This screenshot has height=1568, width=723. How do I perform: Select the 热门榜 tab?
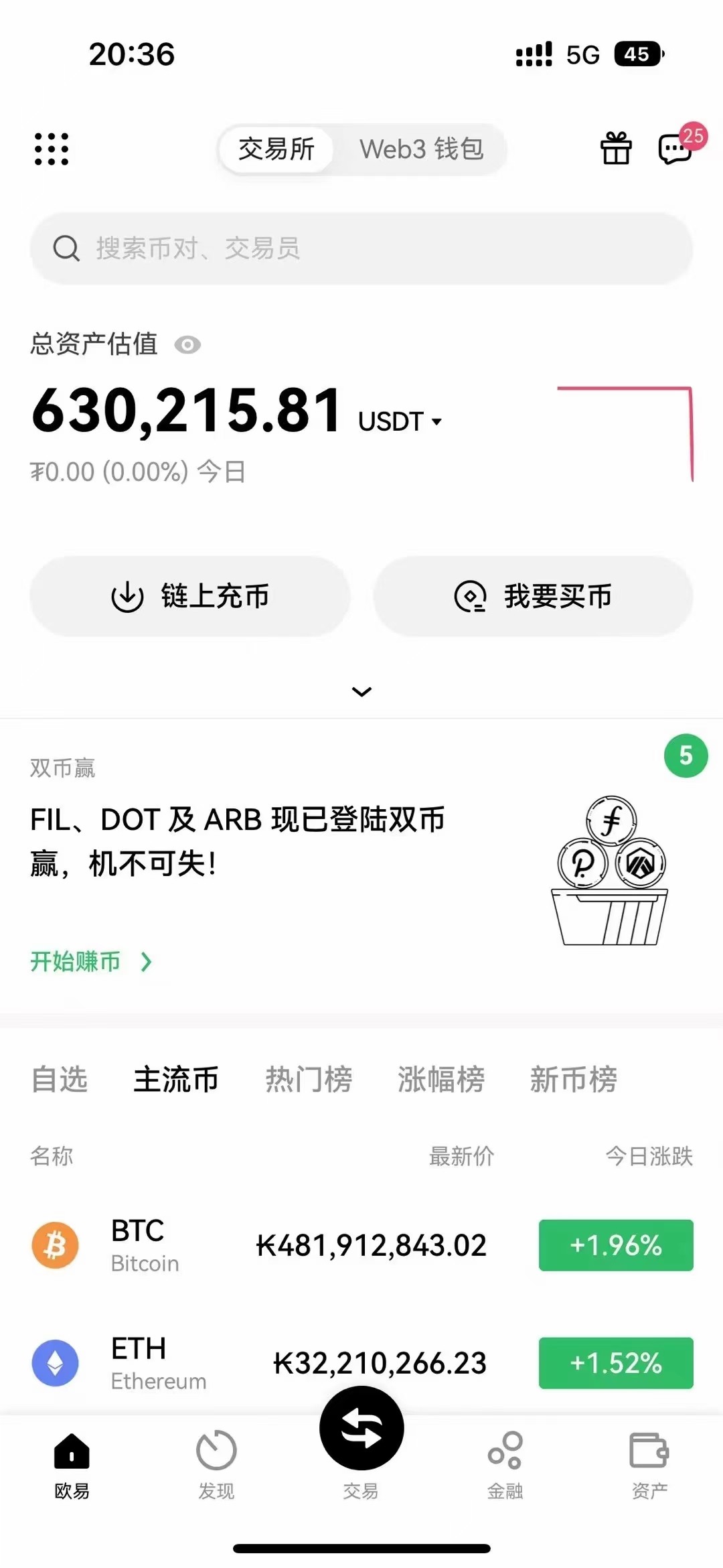309,1080
